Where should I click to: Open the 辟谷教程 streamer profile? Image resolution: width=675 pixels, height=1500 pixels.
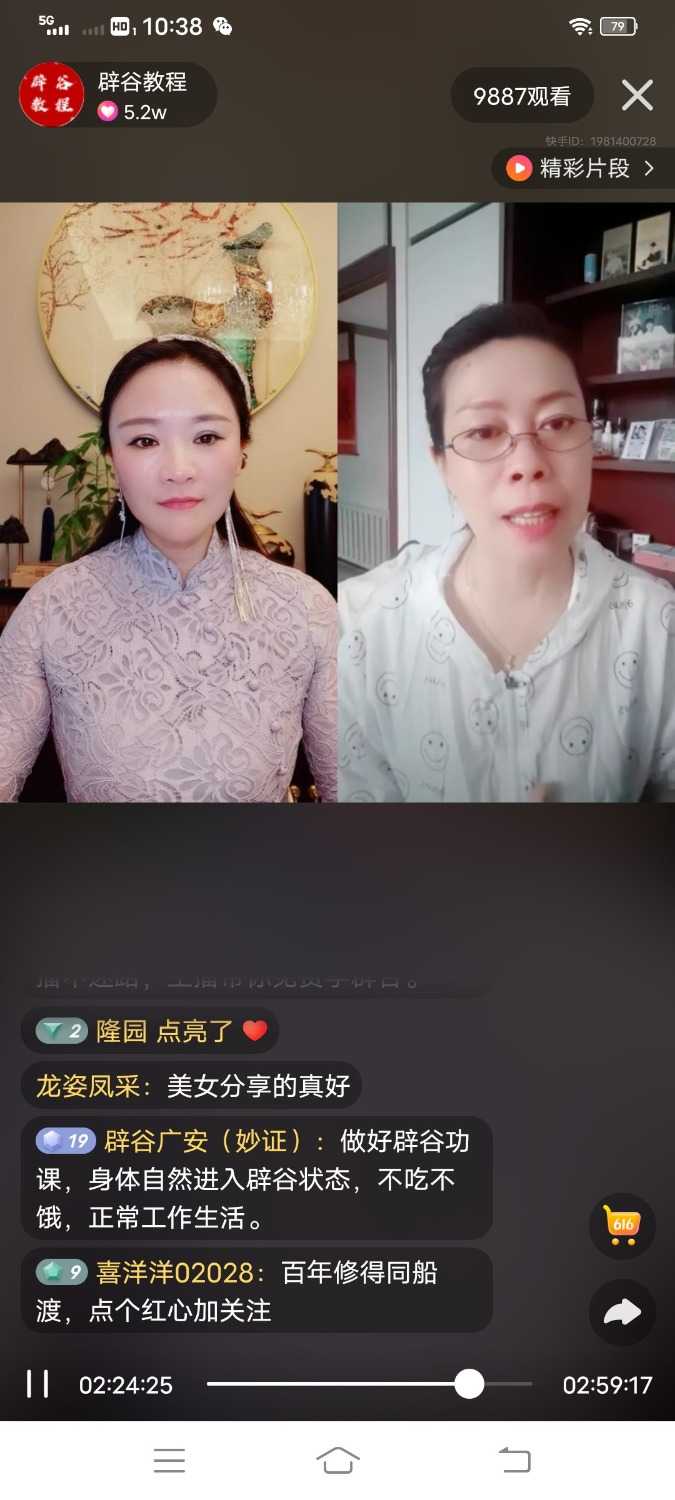52,96
